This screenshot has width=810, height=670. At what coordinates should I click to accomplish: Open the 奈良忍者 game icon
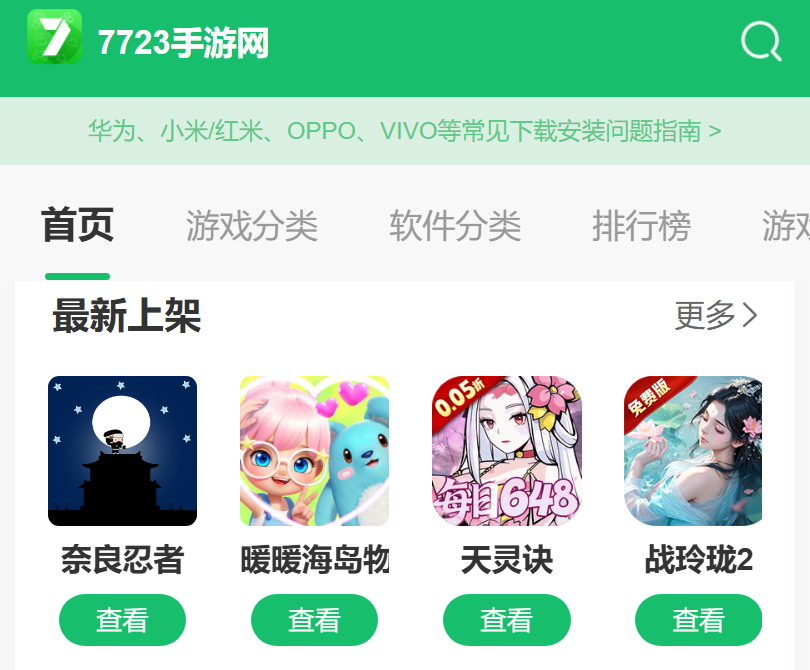coord(122,451)
